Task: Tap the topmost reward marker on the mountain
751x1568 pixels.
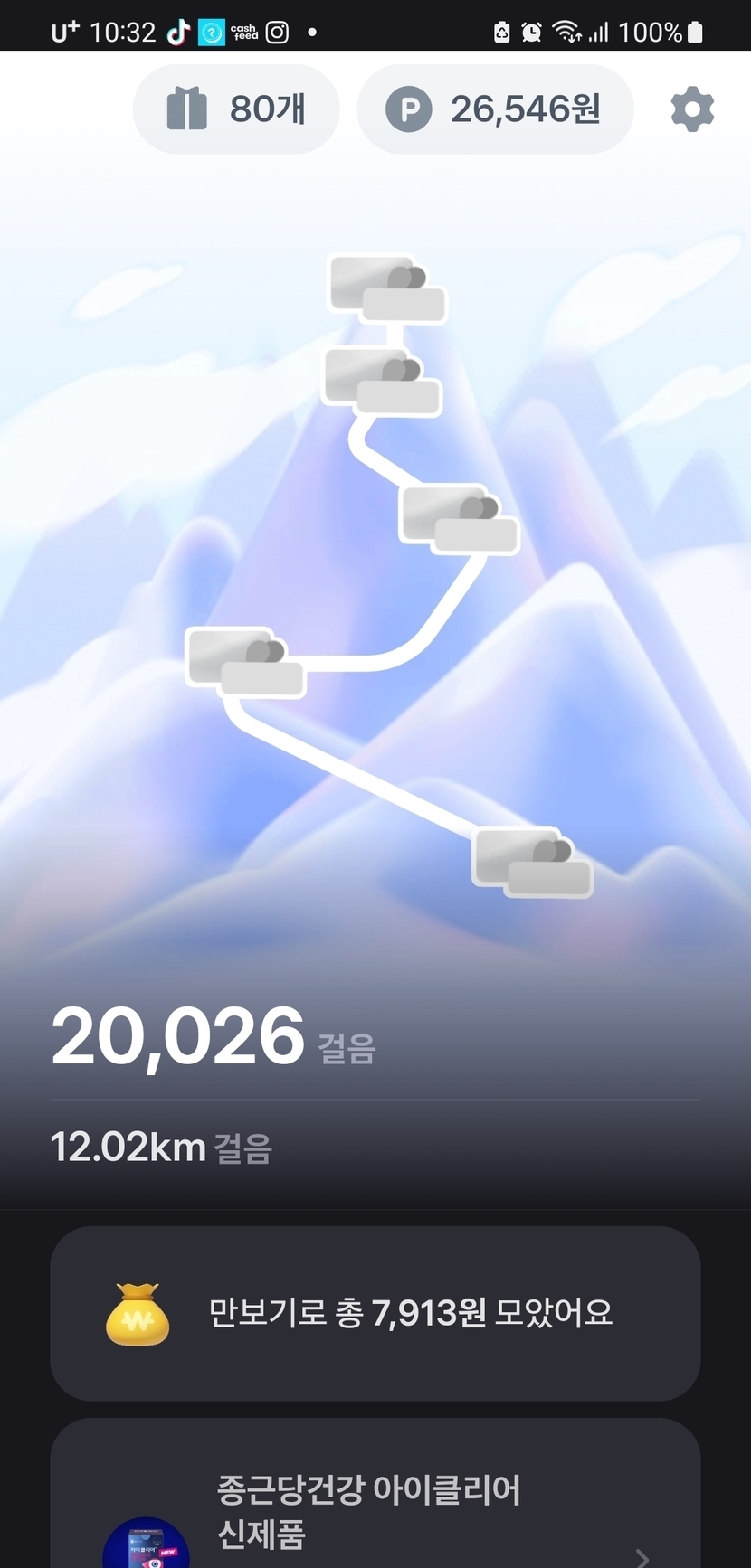Action: tap(387, 288)
